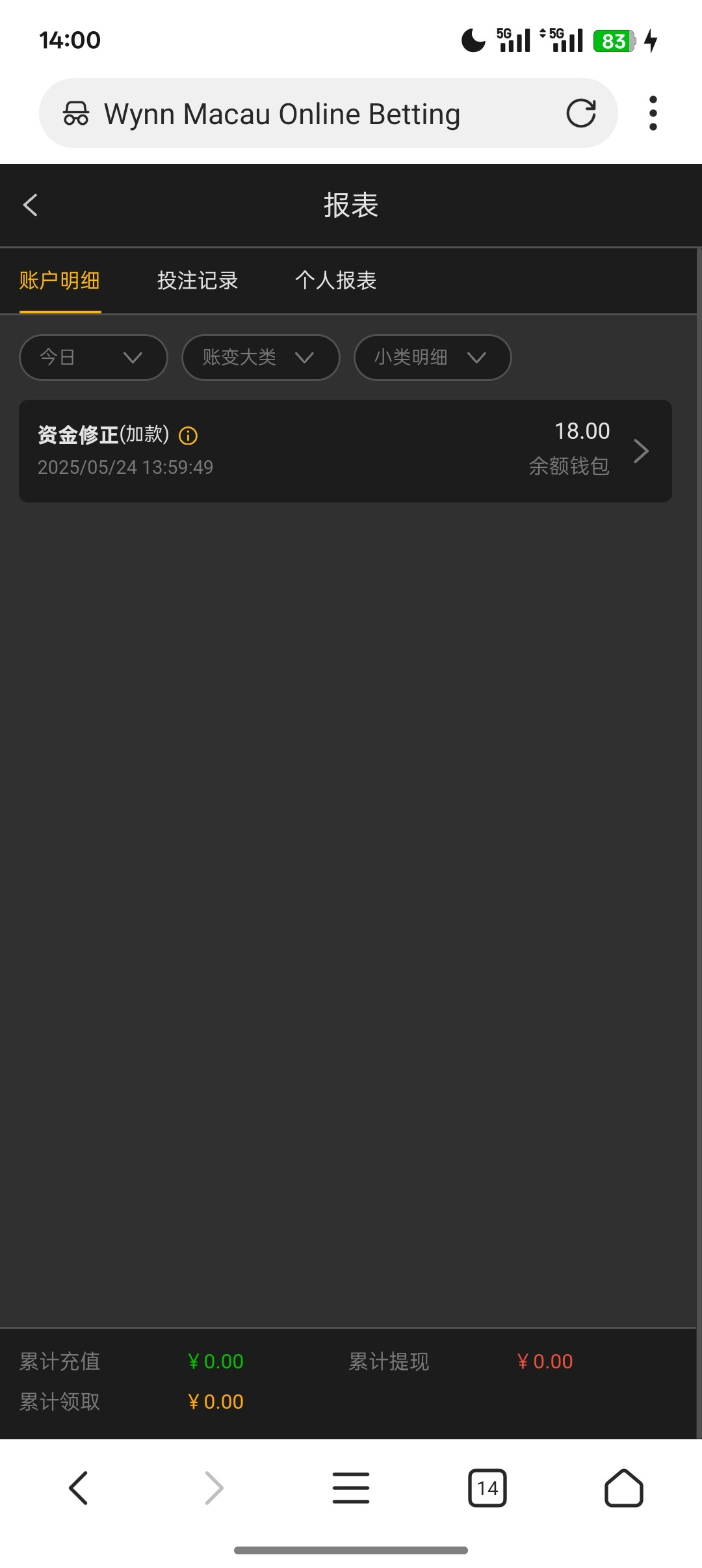The height and width of the screenshot is (1568, 702).
Task: Go to the browser home page
Action: 624,1488
